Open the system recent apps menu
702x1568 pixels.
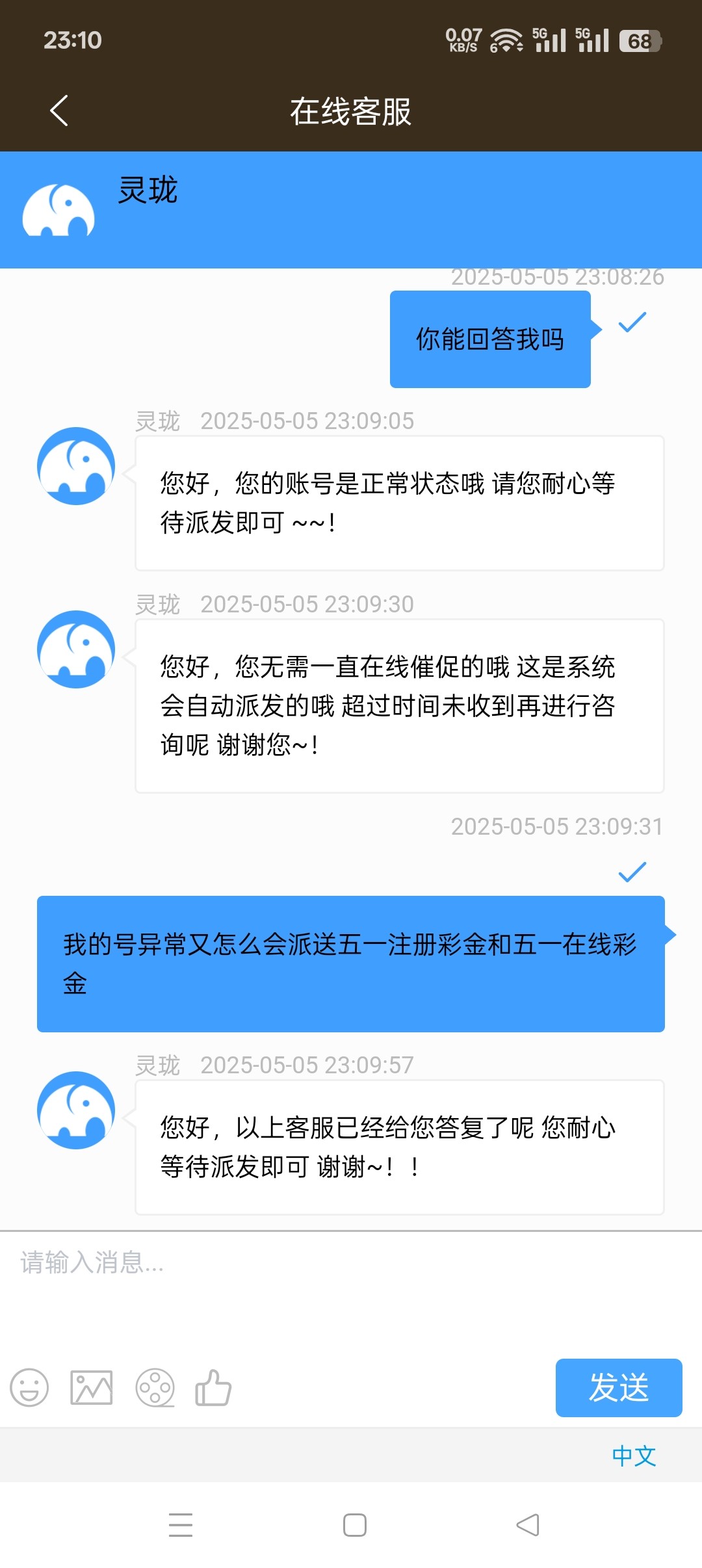181,1525
